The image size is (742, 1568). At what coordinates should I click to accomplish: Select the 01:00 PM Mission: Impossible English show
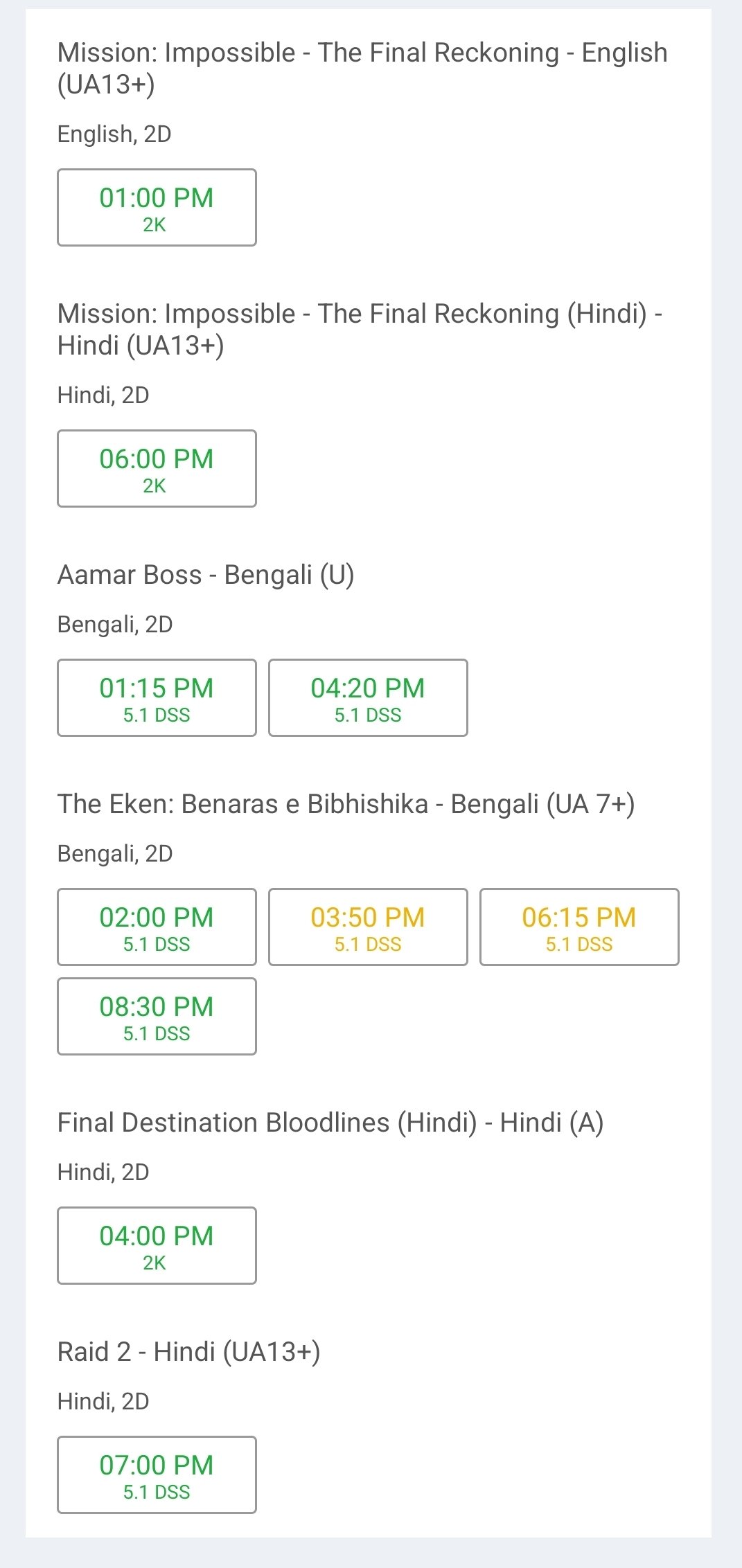(157, 207)
